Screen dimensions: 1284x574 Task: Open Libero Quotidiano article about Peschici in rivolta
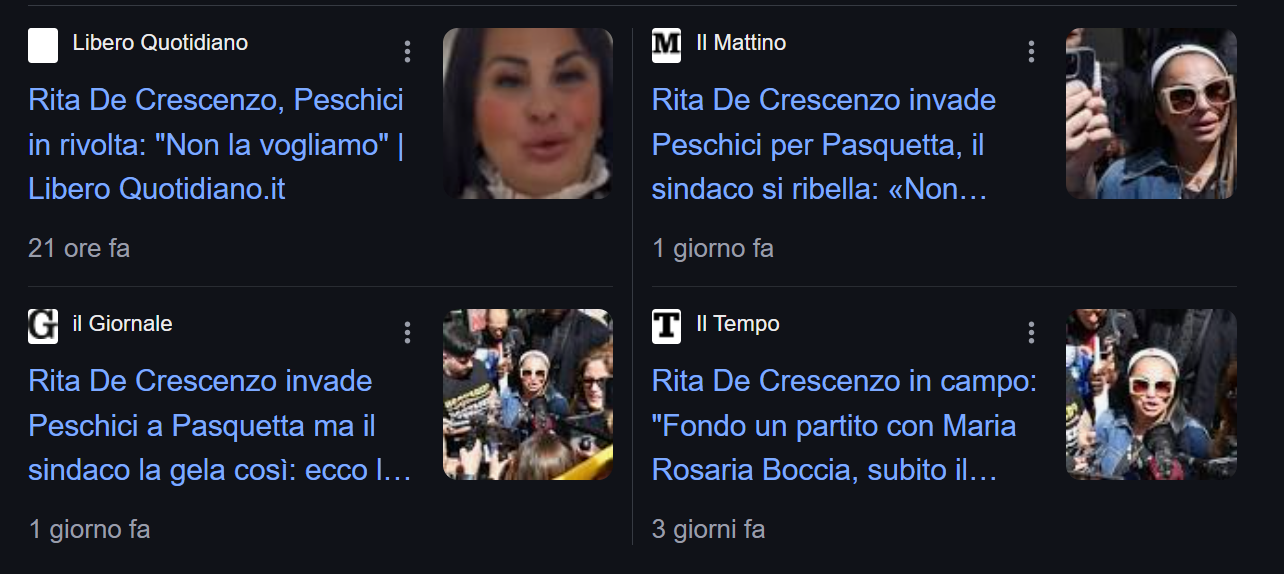(216, 144)
